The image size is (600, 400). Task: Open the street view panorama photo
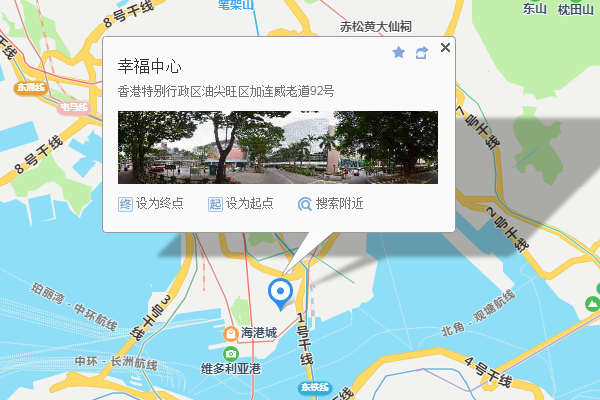point(278,147)
